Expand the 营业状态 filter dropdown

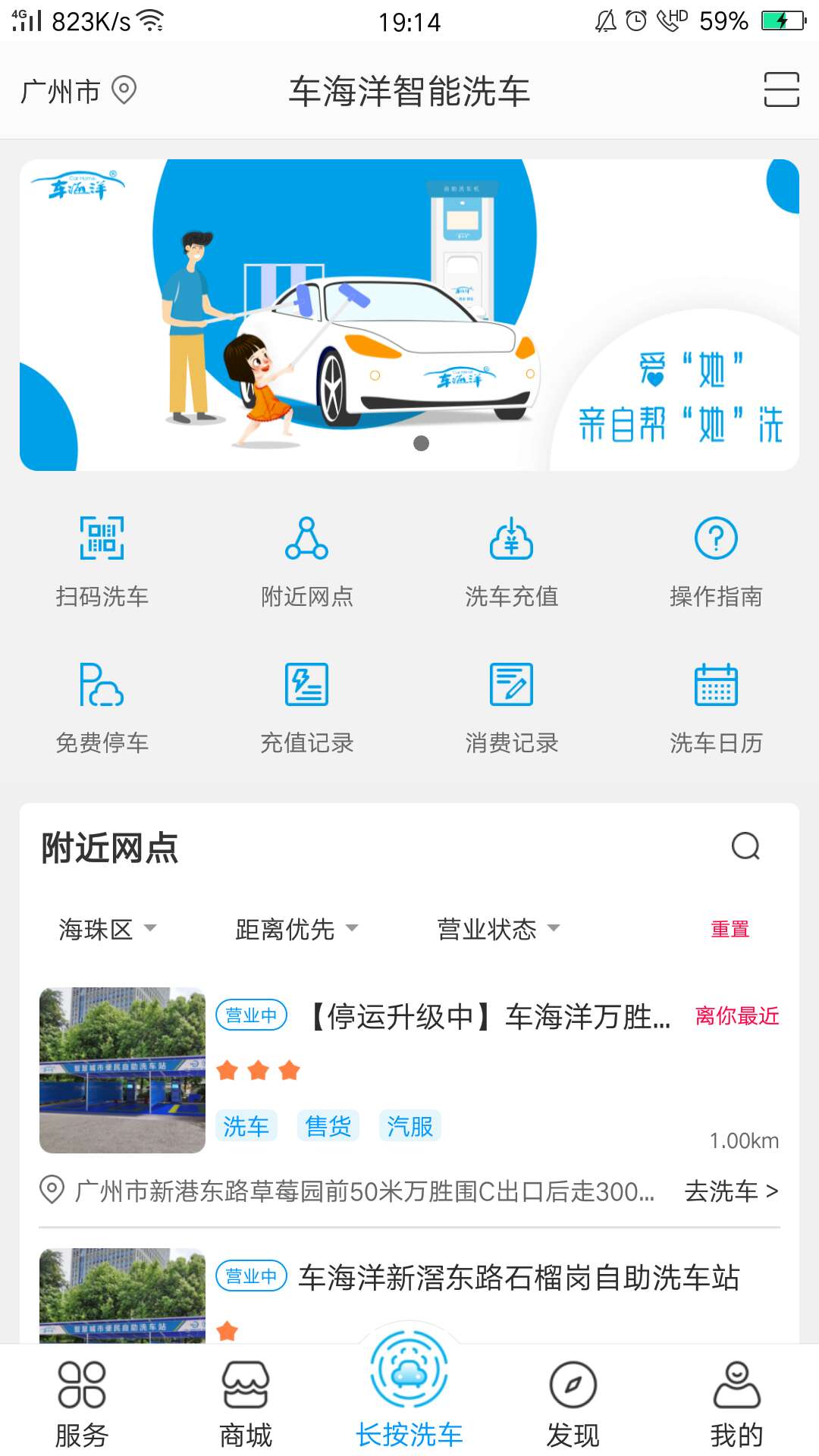coord(498,929)
